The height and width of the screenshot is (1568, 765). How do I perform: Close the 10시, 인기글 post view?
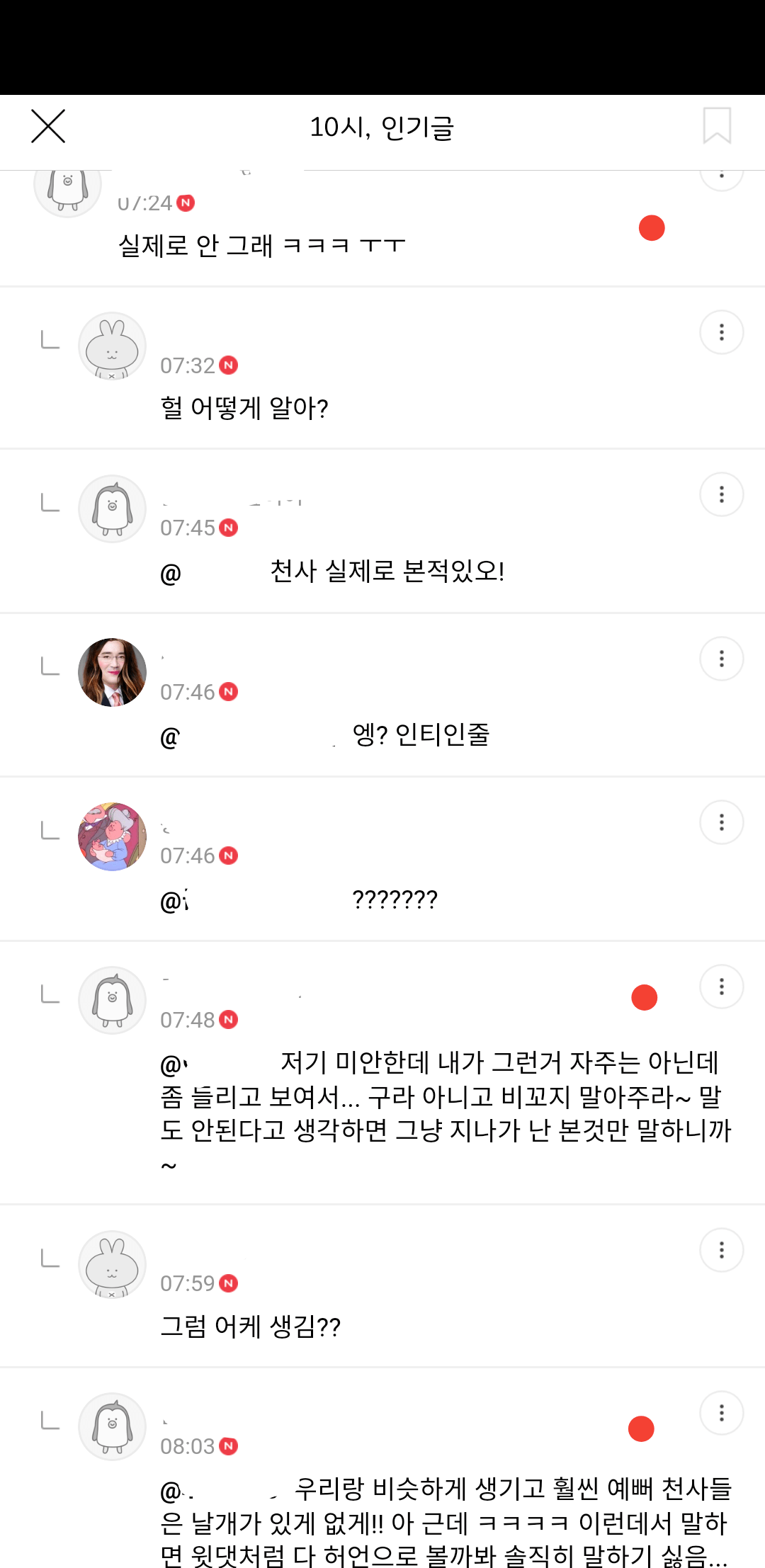[x=48, y=126]
